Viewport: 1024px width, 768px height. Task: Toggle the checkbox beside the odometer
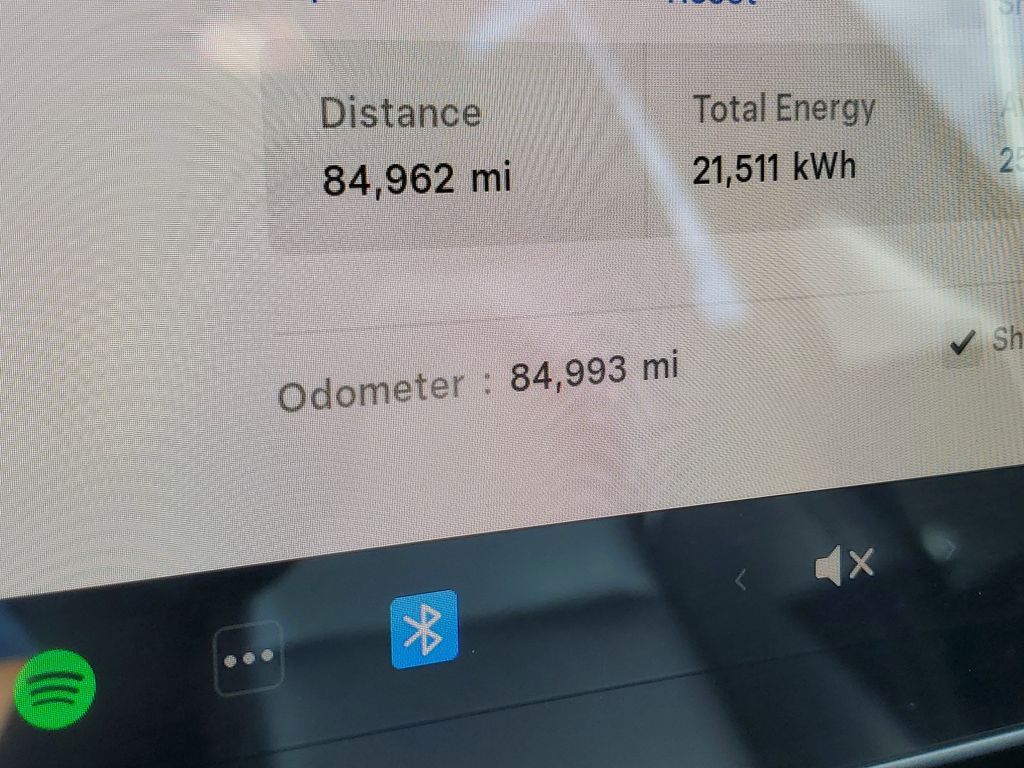point(962,345)
